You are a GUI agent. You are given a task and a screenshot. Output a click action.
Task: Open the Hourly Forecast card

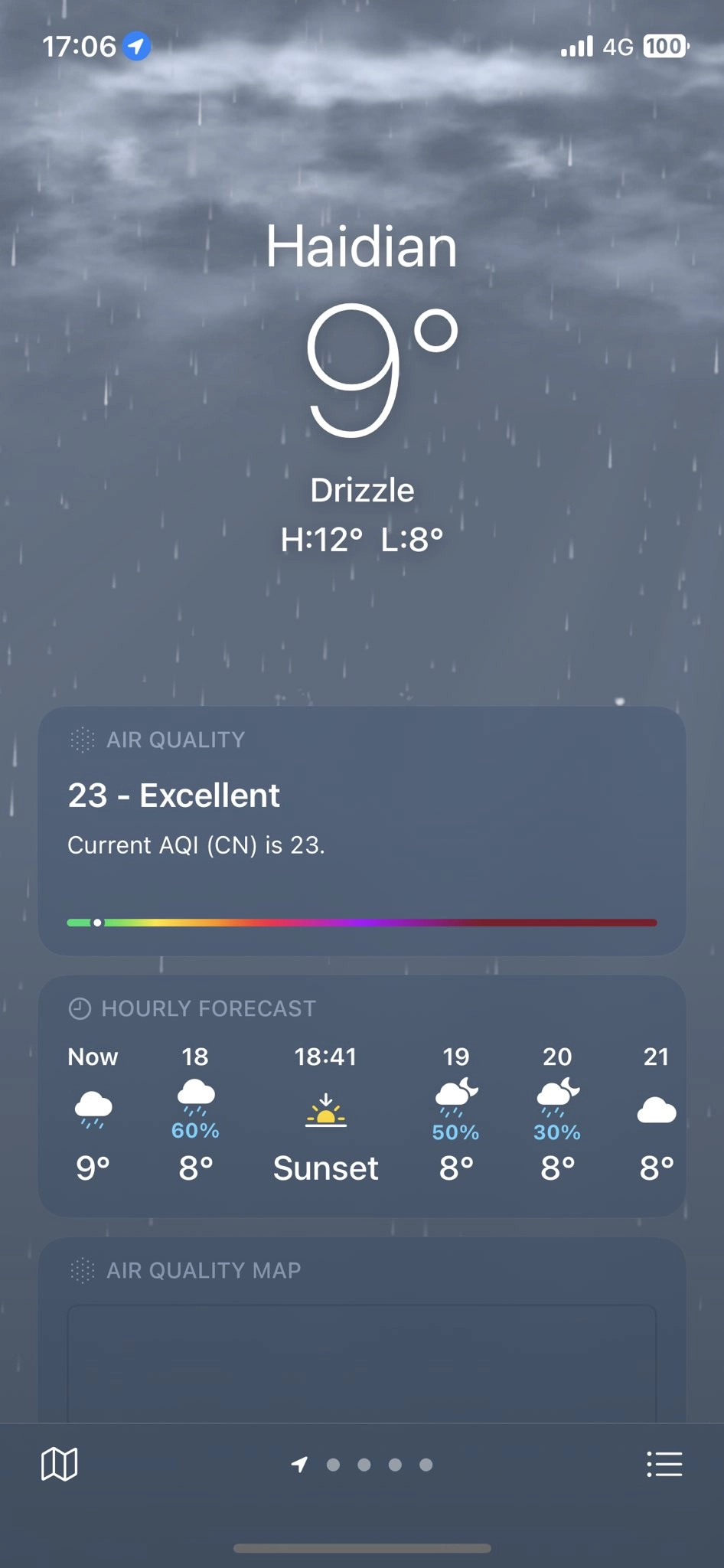pos(361,1096)
